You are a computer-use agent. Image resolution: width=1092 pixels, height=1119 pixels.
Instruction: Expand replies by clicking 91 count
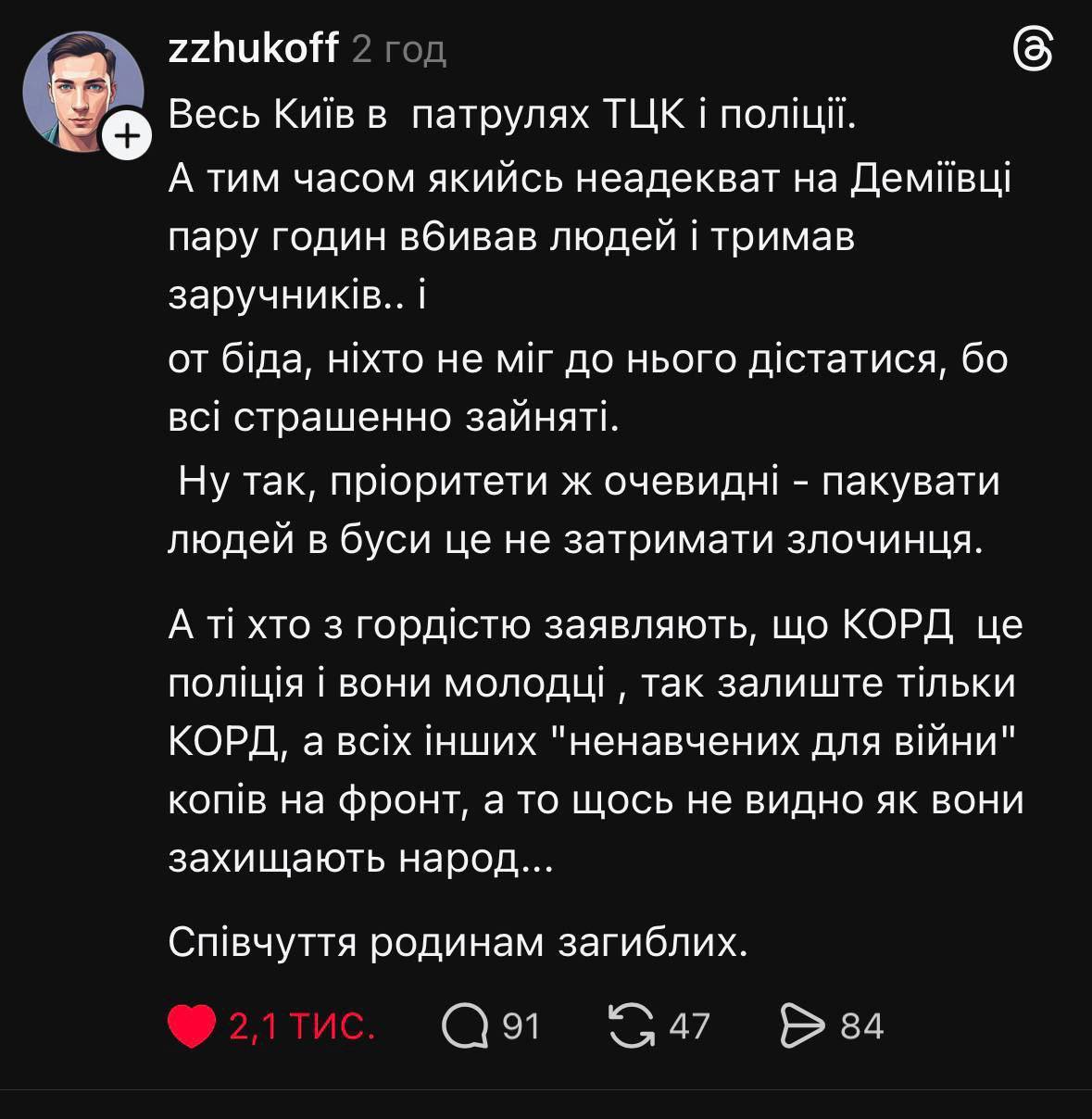click(520, 1025)
